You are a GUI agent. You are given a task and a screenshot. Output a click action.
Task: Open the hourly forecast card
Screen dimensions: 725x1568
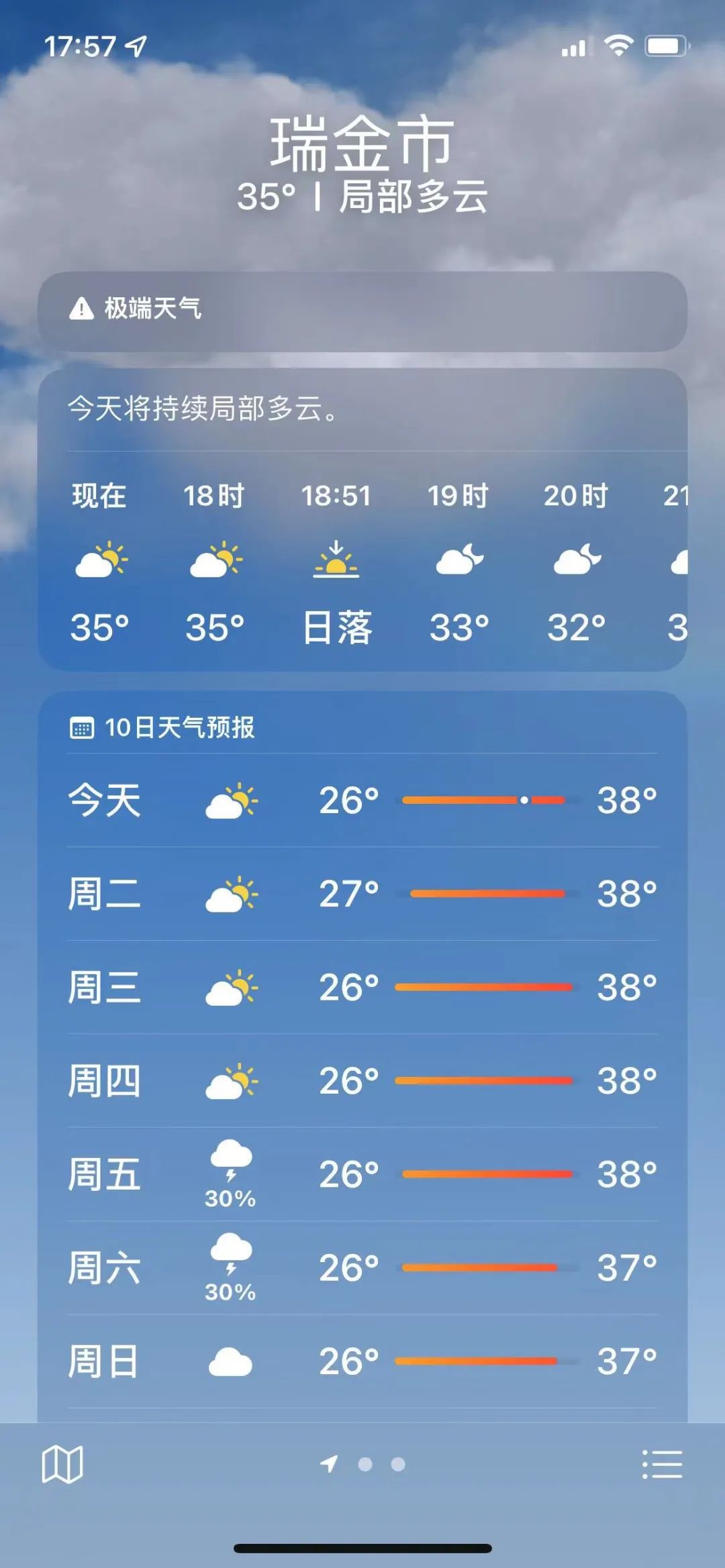tap(362, 561)
